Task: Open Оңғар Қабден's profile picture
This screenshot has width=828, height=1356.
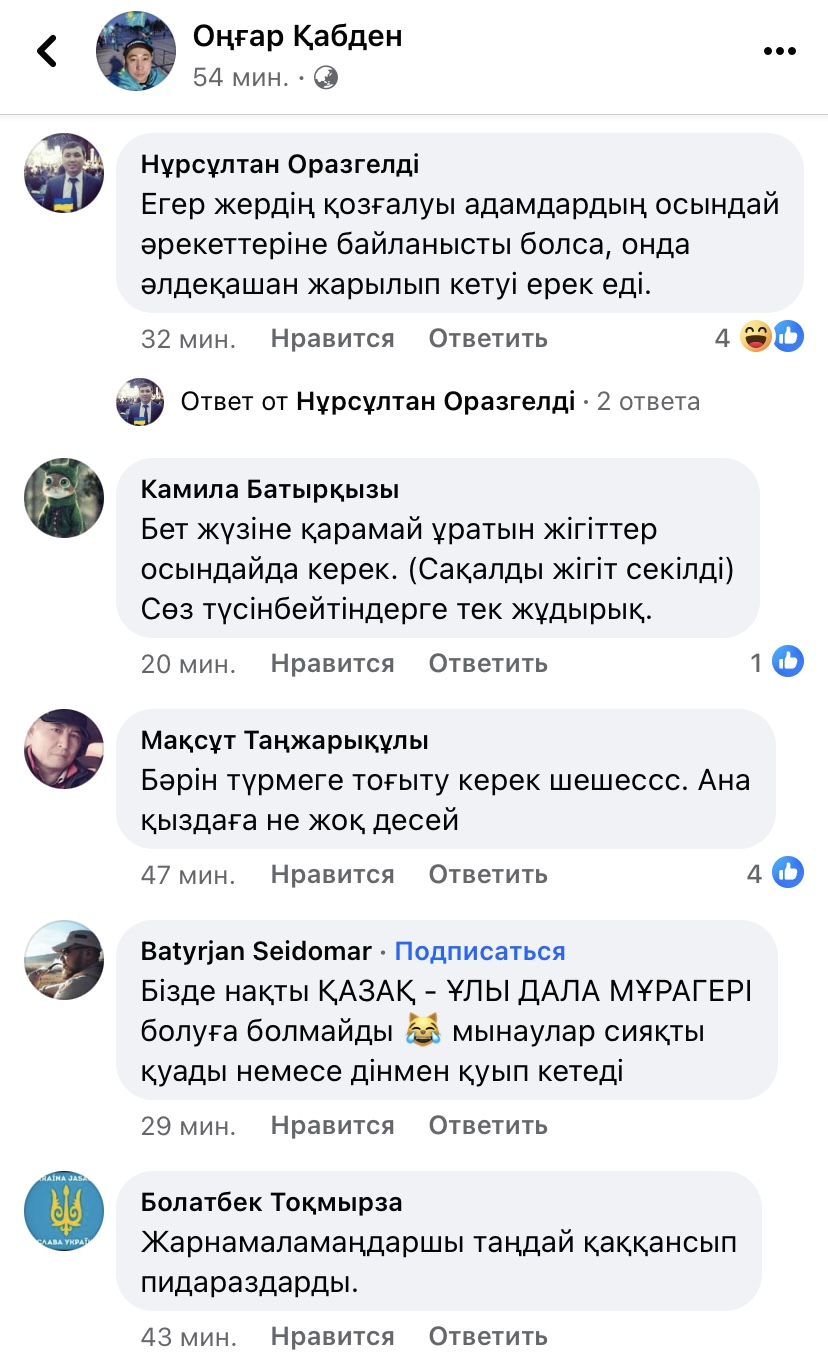Action: 135,52
